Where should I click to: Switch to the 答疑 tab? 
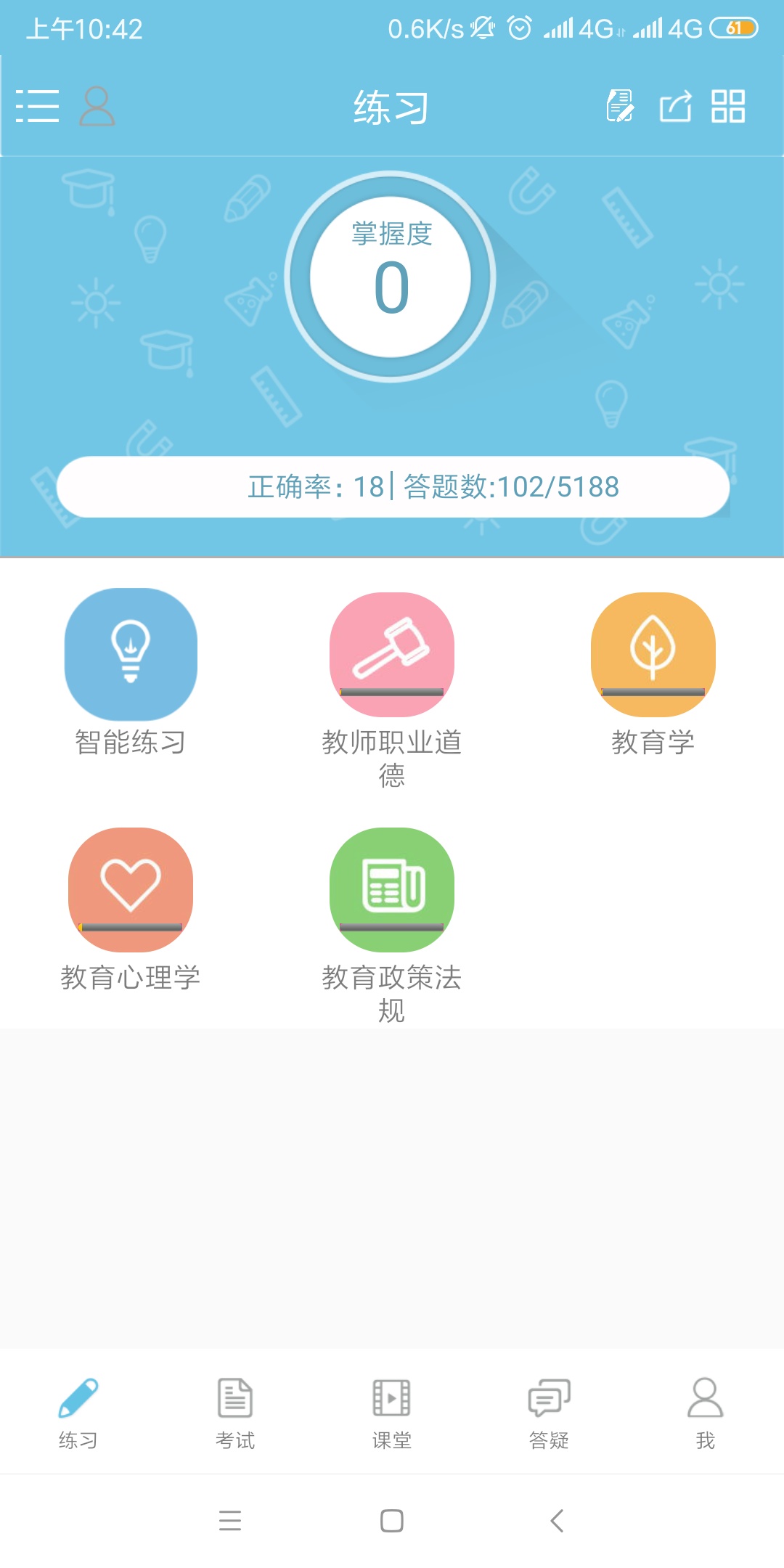[549, 1413]
